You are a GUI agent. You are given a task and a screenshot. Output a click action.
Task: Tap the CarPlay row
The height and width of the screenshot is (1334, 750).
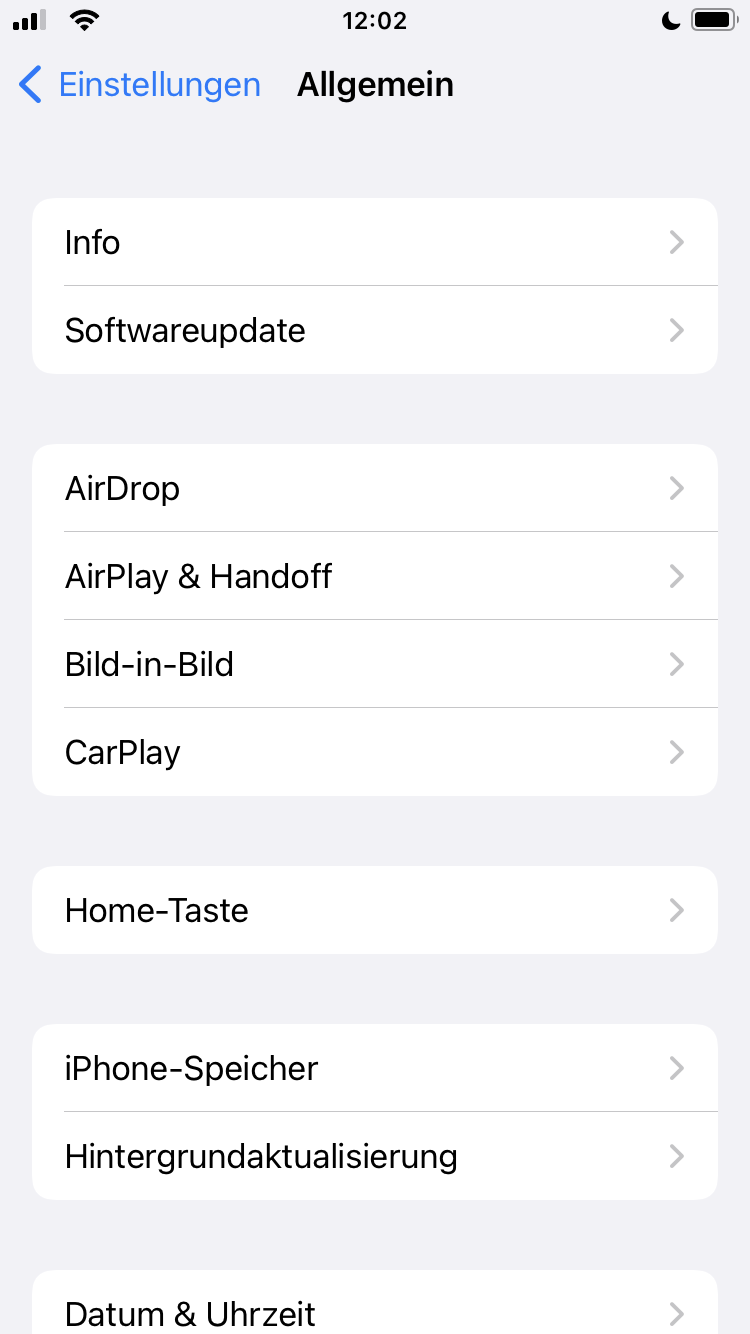point(375,752)
